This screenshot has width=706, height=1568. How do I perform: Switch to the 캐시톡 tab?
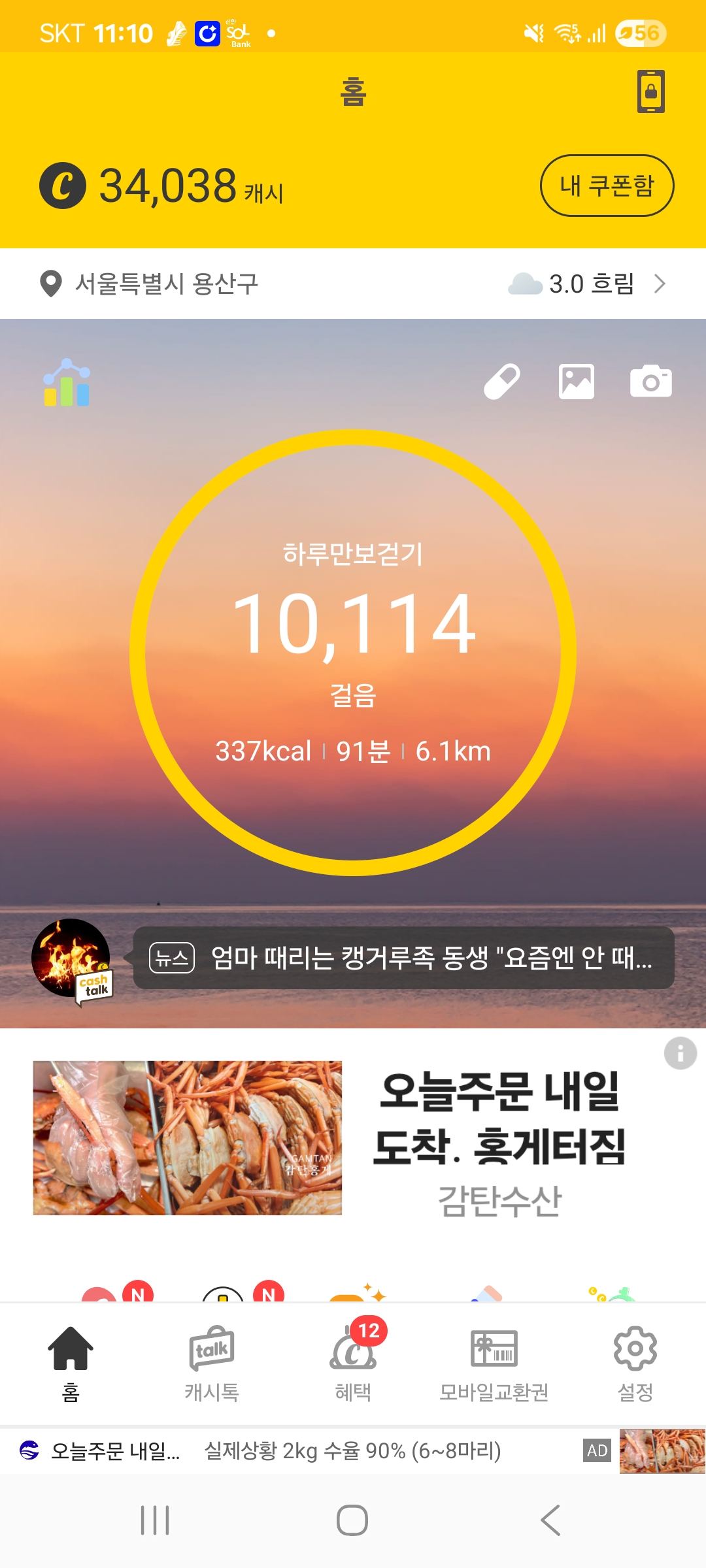click(x=212, y=1364)
